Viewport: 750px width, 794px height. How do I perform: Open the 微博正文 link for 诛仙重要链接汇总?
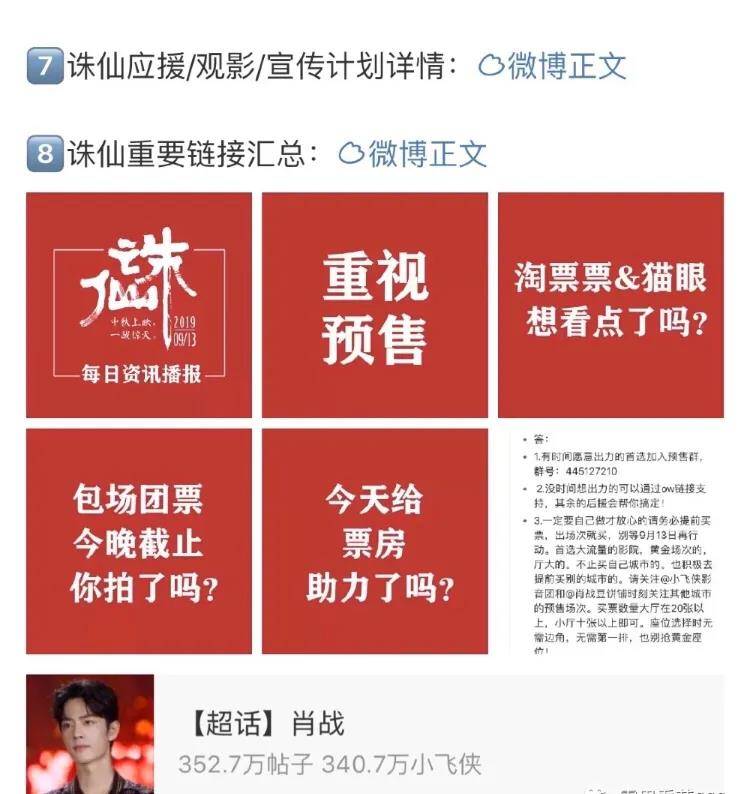(x=413, y=153)
